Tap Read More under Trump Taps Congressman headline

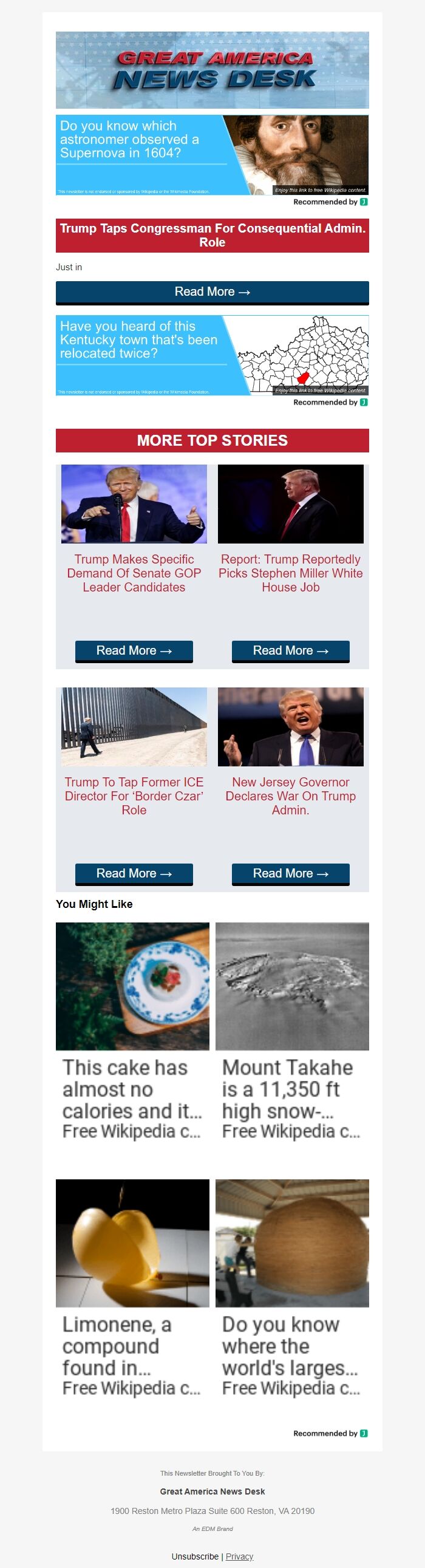[x=212, y=292]
